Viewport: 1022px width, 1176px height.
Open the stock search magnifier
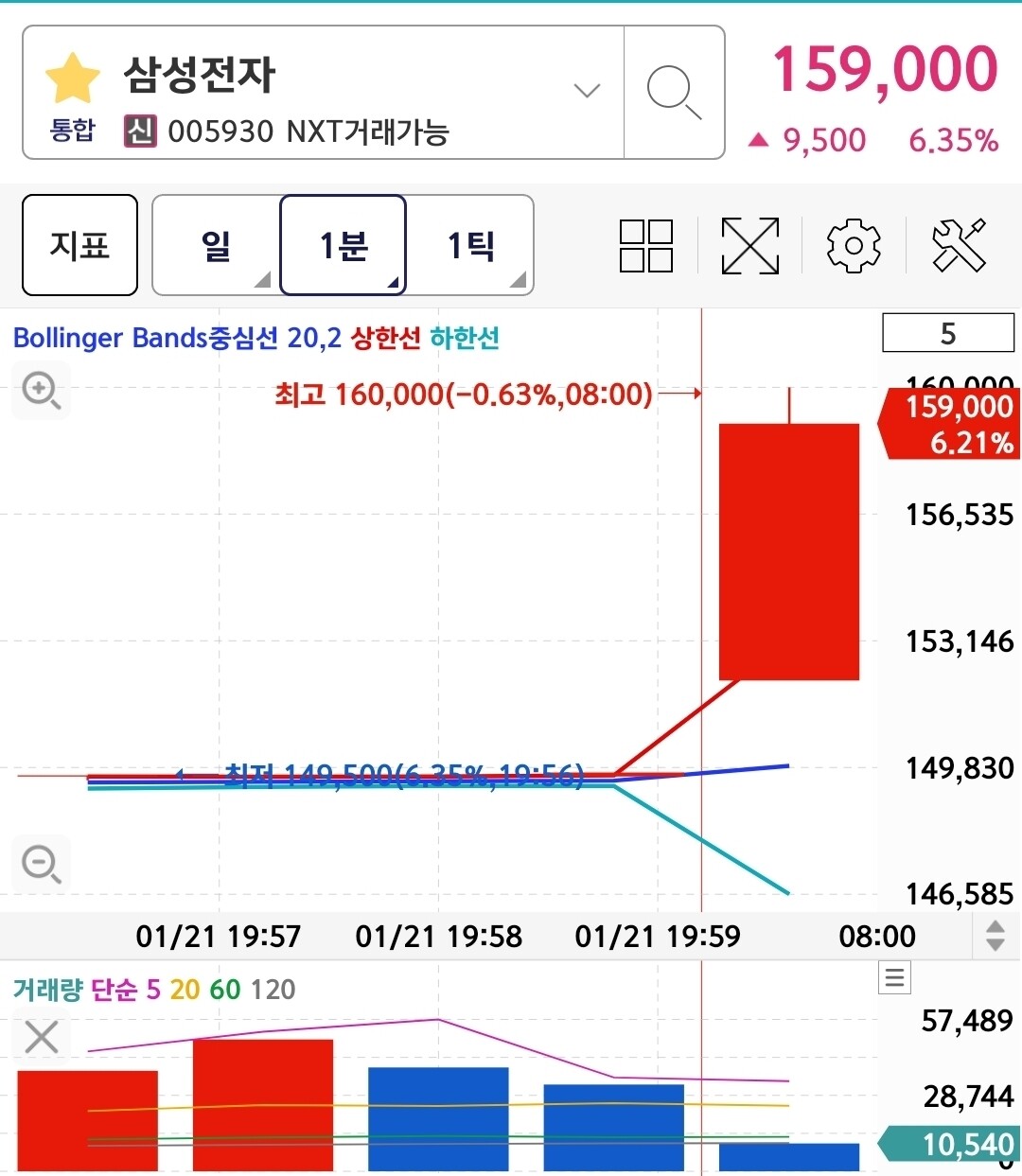tap(674, 93)
